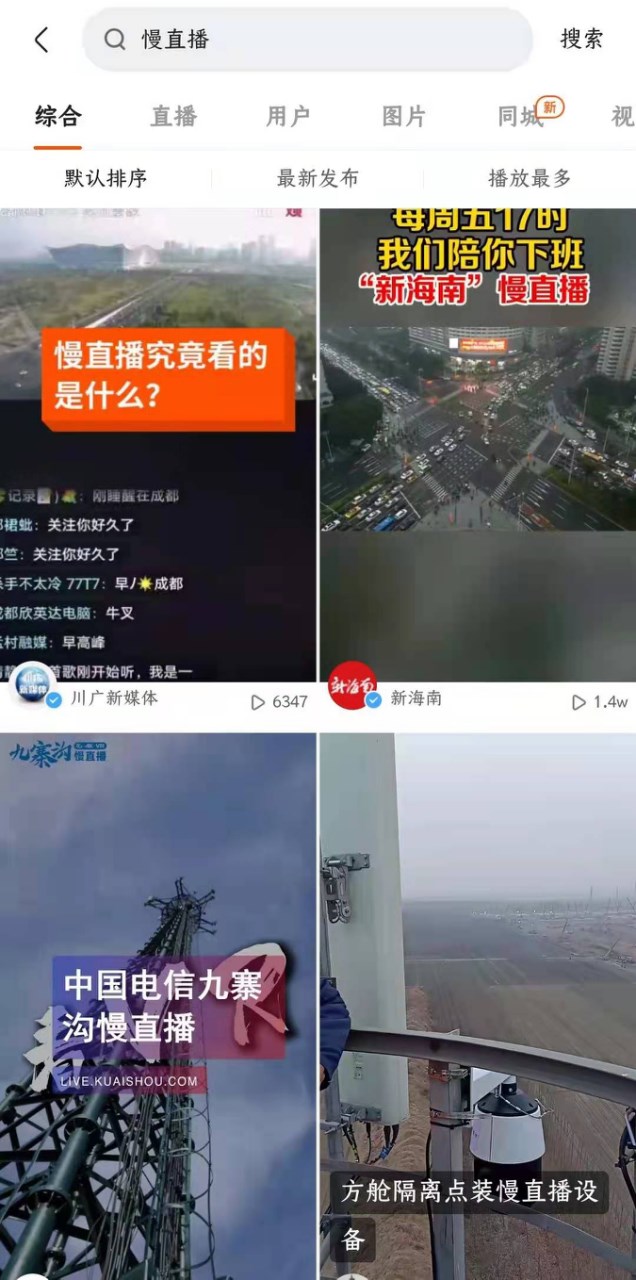636x1280 pixels.
Task: Switch to the 直播 tab
Action: click(x=173, y=116)
